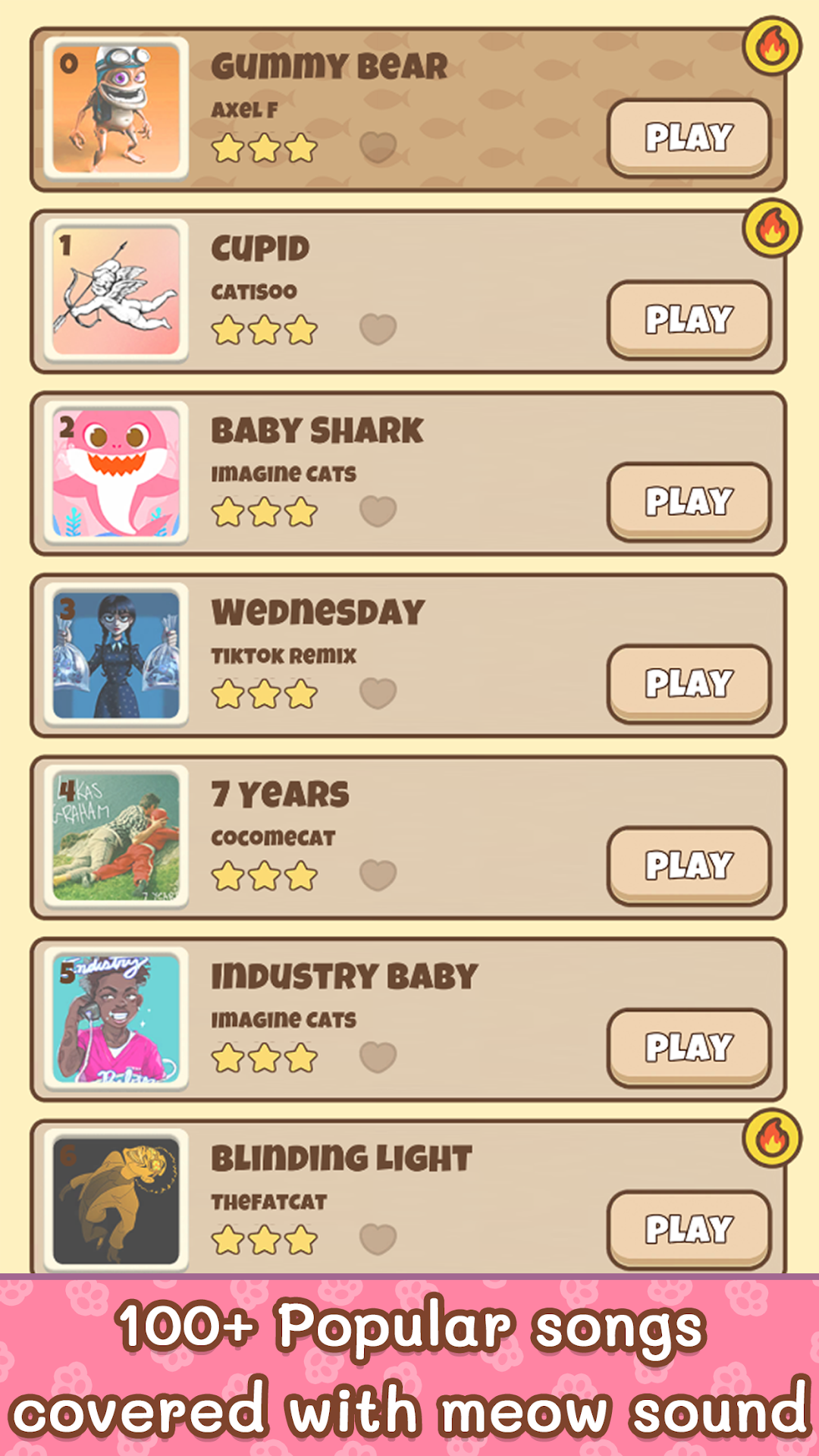Like Industry Baby with the heart
Viewport: 819px width, 1456px height.
[378, 1057]
